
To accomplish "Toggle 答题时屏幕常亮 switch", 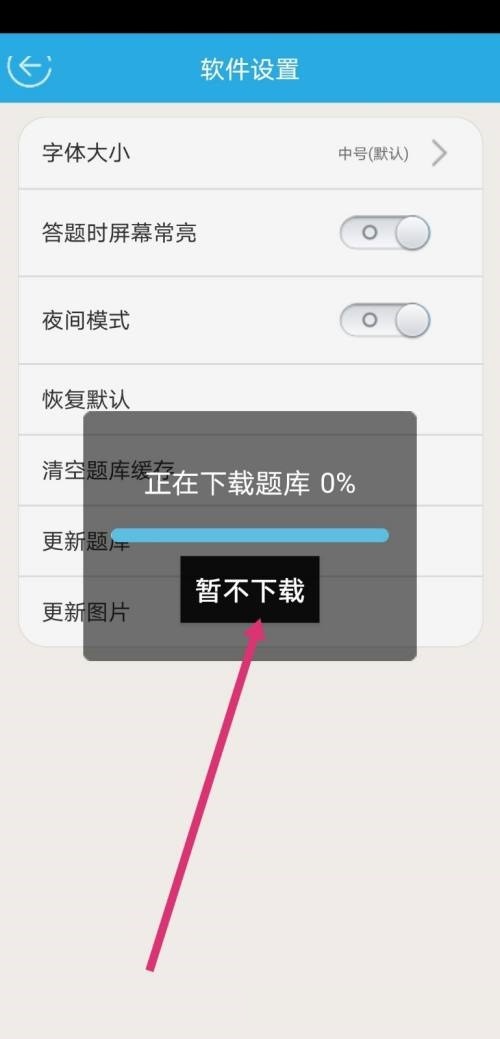I will click(385, 233).
